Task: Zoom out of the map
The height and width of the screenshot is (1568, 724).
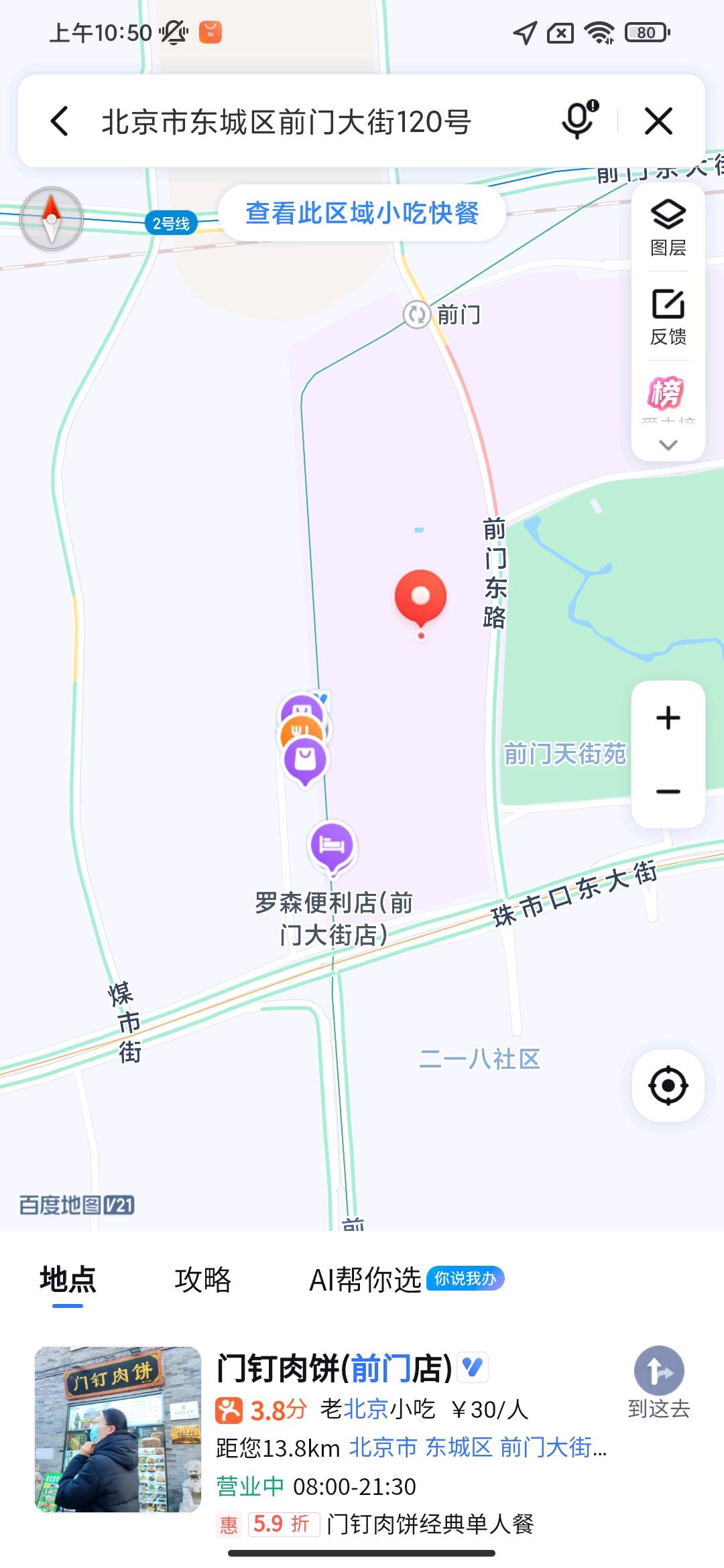Action: click(668, 791)
